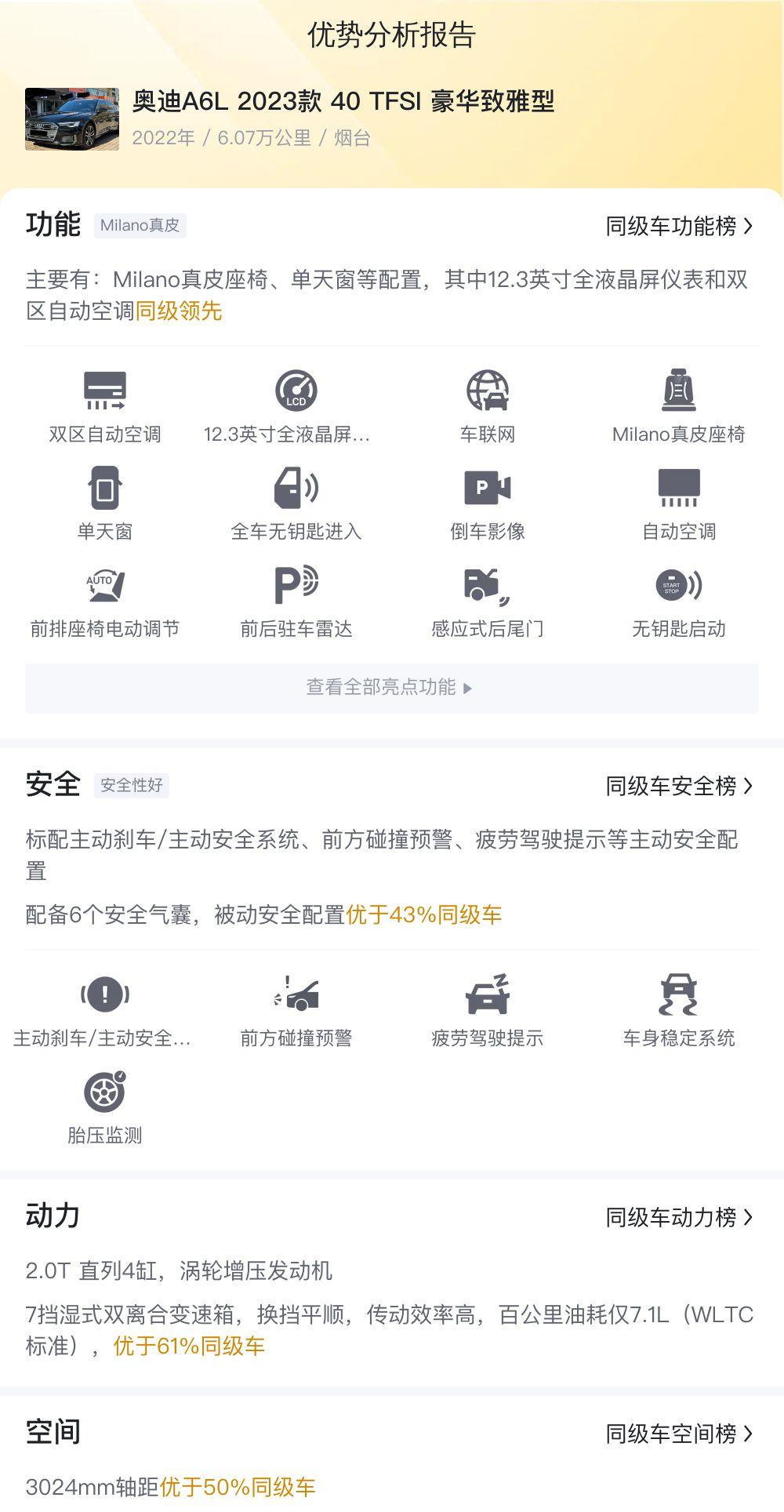
Task: Open the 同级车空间榜 ranking link
Action: click(x=679, y=1434)
